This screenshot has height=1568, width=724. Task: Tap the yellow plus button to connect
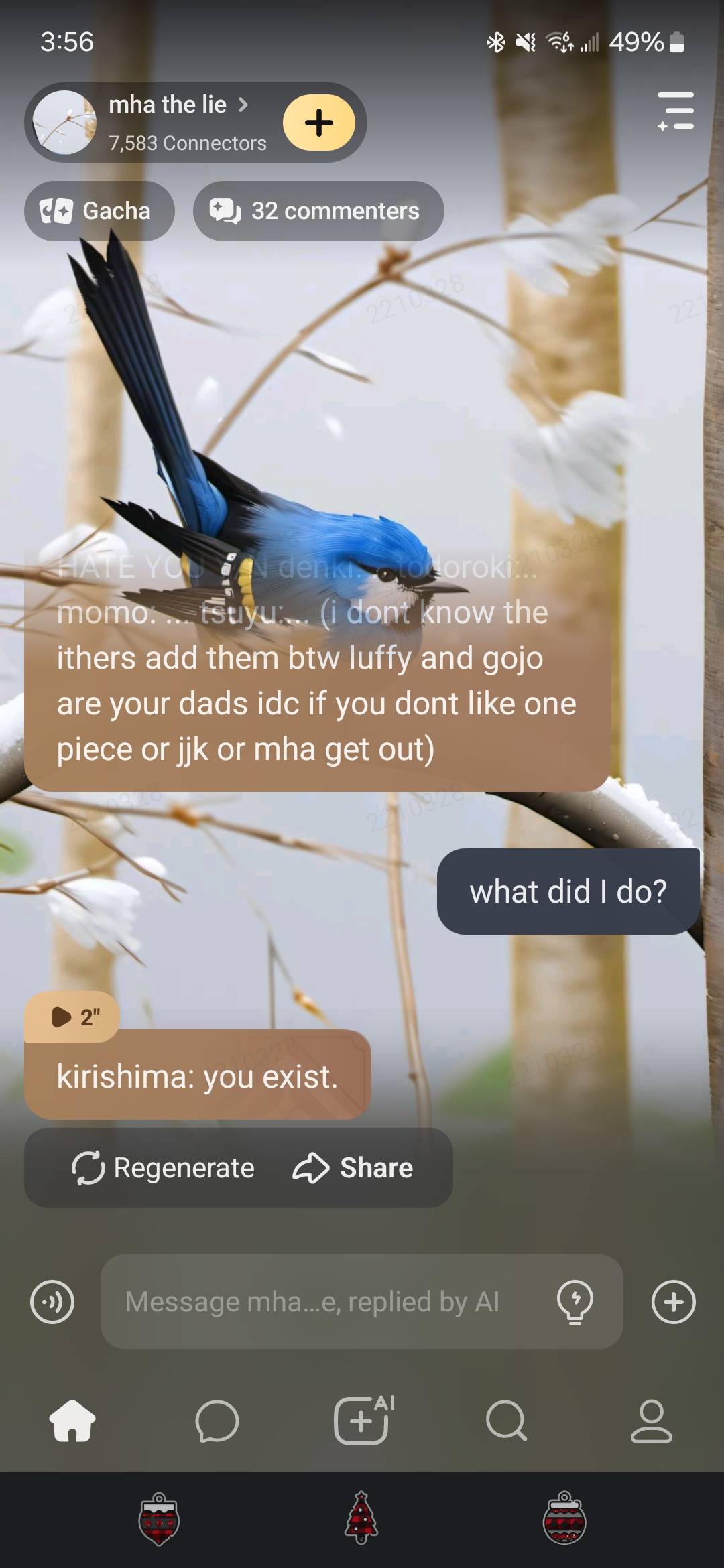click(x=318, y=123)
